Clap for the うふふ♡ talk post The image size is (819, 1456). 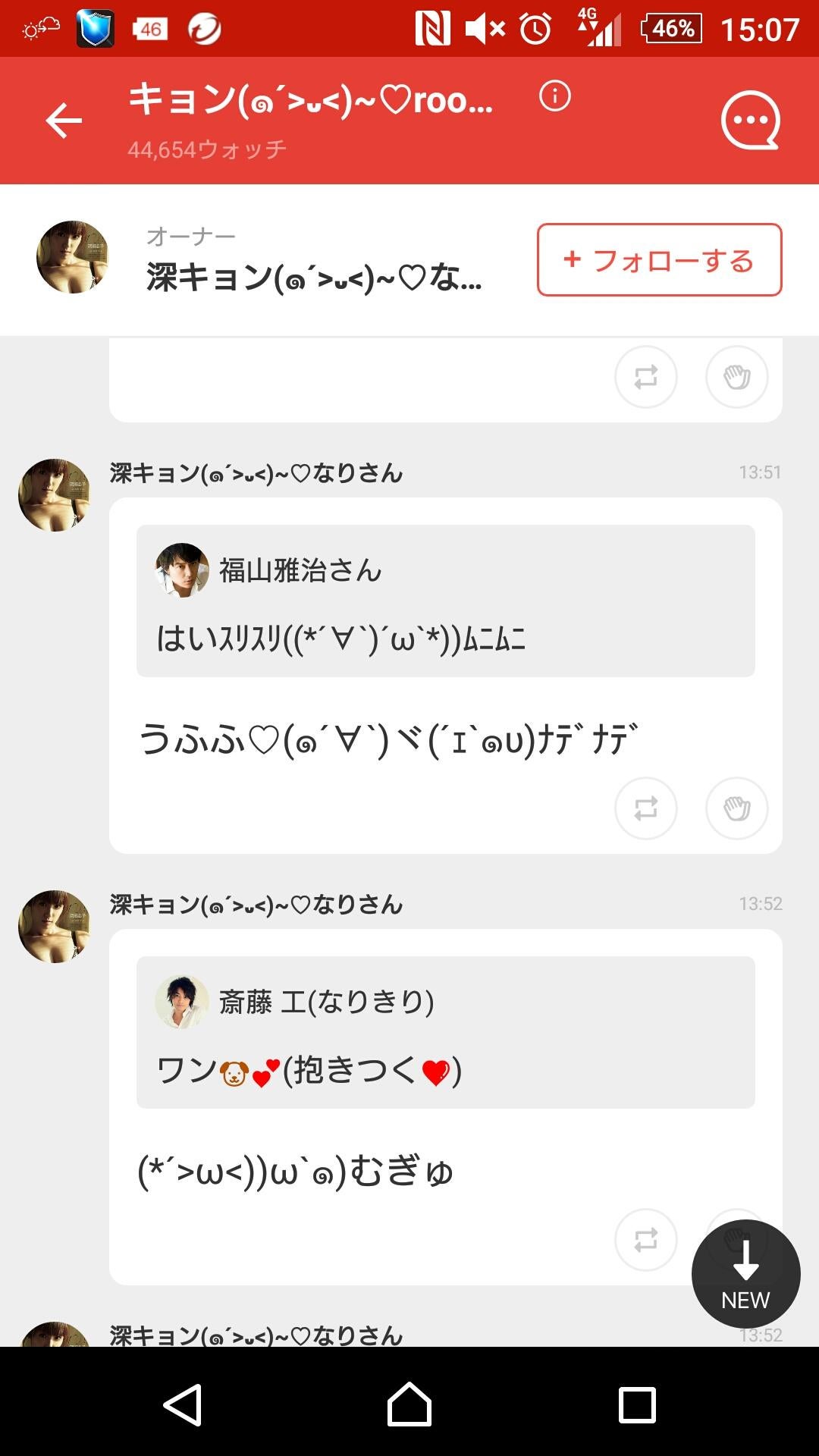[x=736, y=808]
